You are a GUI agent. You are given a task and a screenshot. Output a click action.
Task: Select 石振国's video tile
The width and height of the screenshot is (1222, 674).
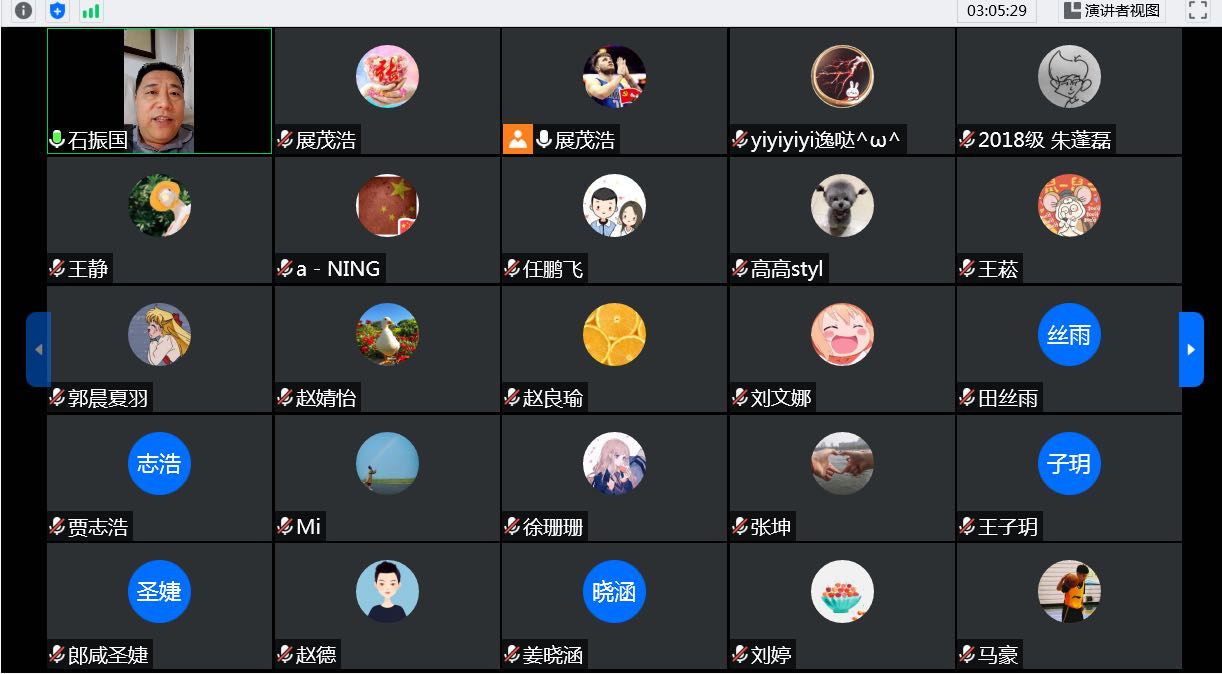(159, 91)
